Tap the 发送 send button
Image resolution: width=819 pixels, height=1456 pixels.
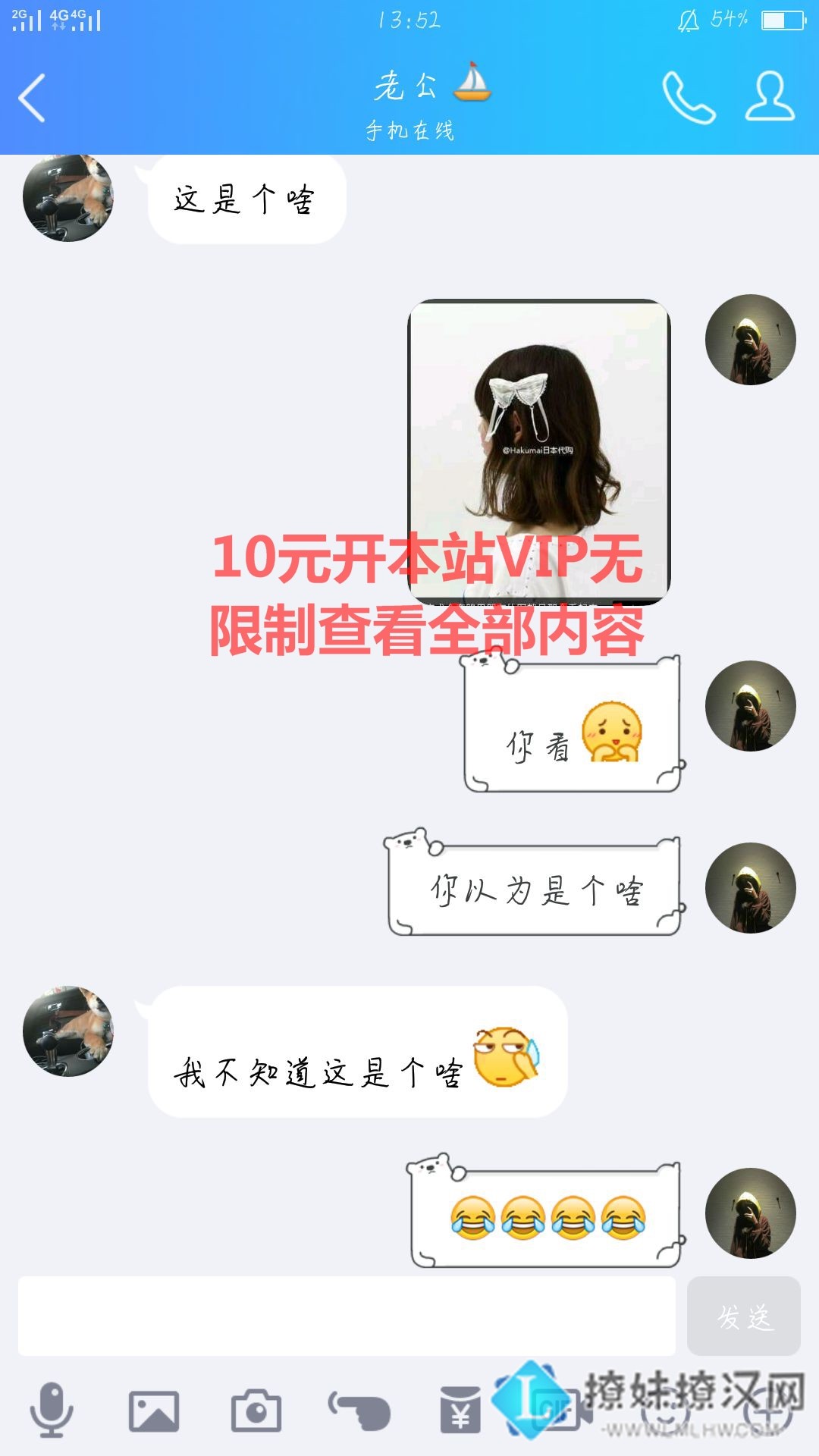coord(743,1316)
